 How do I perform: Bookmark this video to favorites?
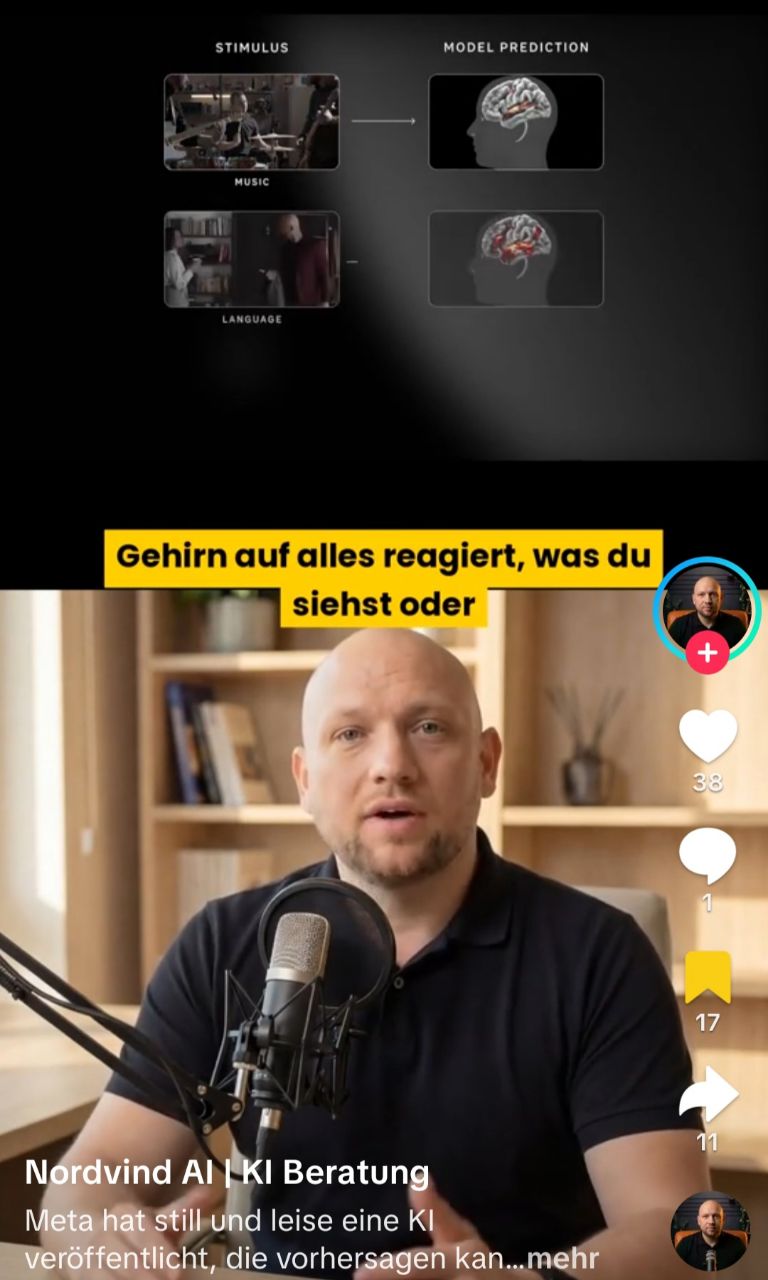[x=707, y=977]
